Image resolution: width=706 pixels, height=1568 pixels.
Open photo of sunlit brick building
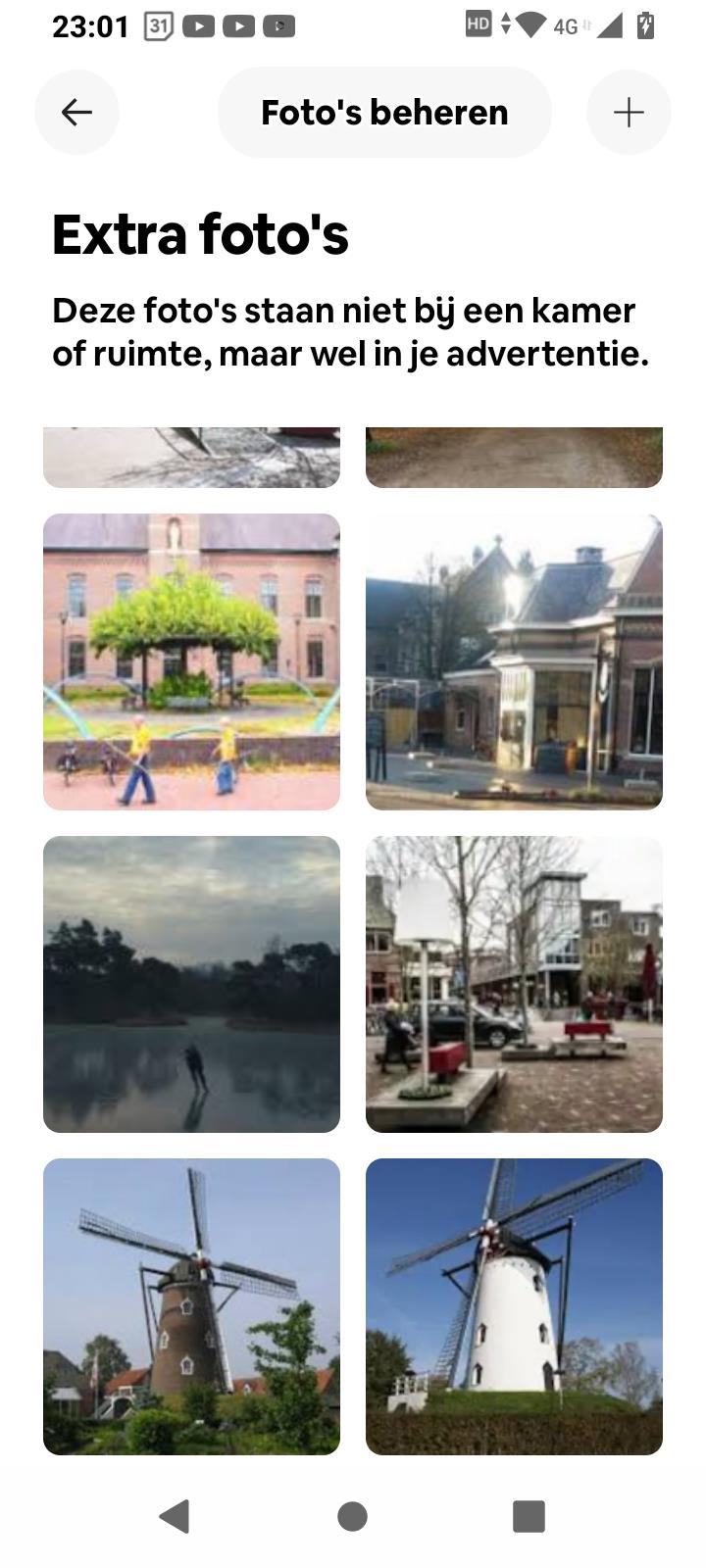coord(514,661)
